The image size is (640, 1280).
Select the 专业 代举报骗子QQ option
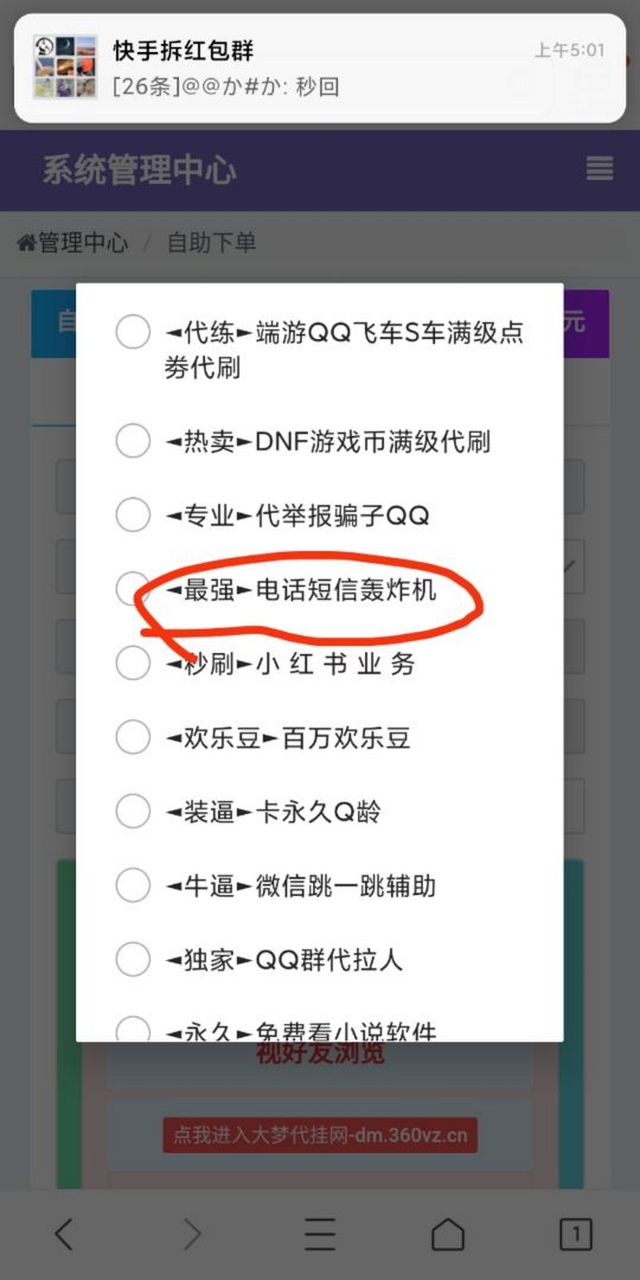click(133, 515)
